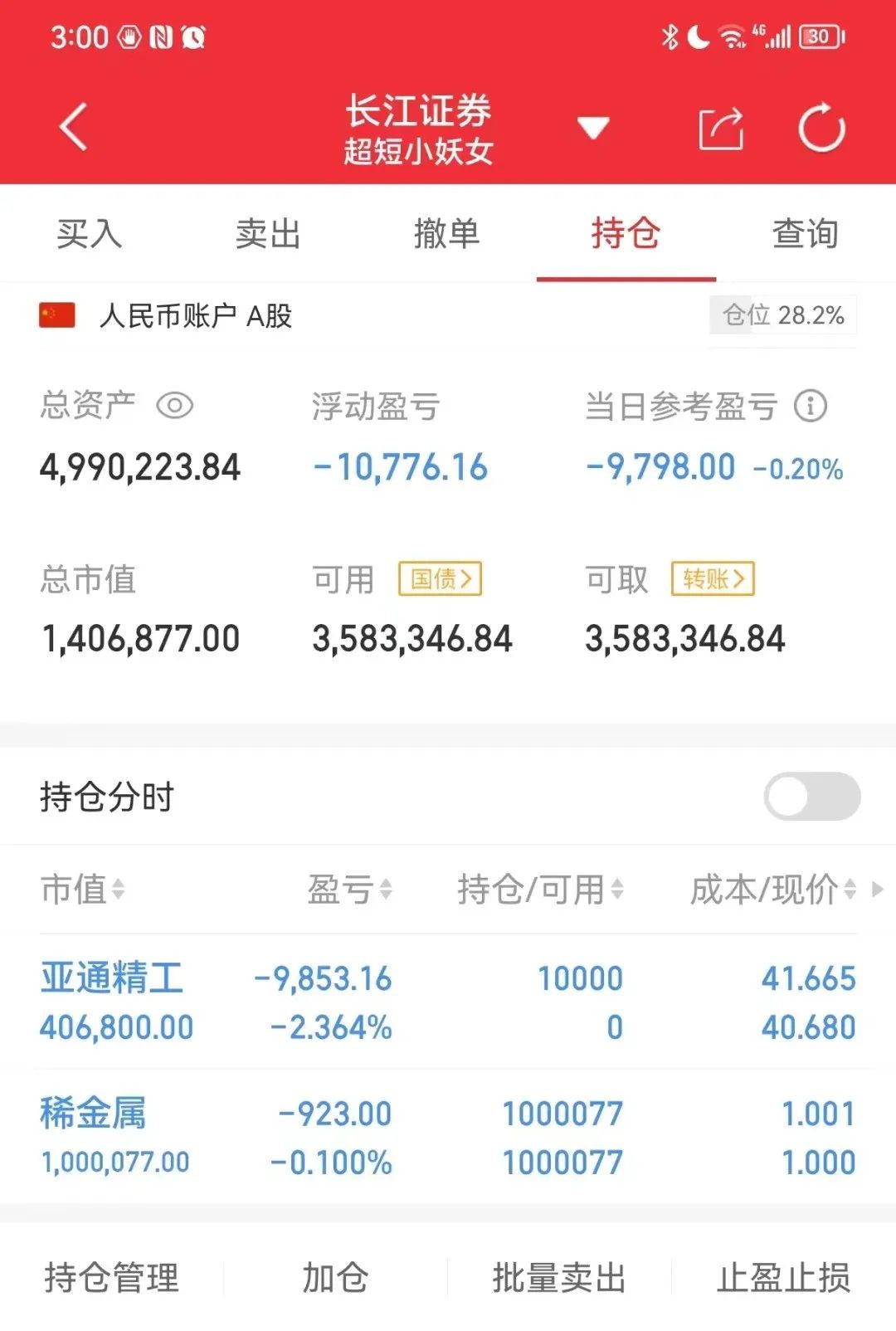896x1331 pixels.
Task: Turn on the 持仓分时 switch
Action: tap(811, 797)
